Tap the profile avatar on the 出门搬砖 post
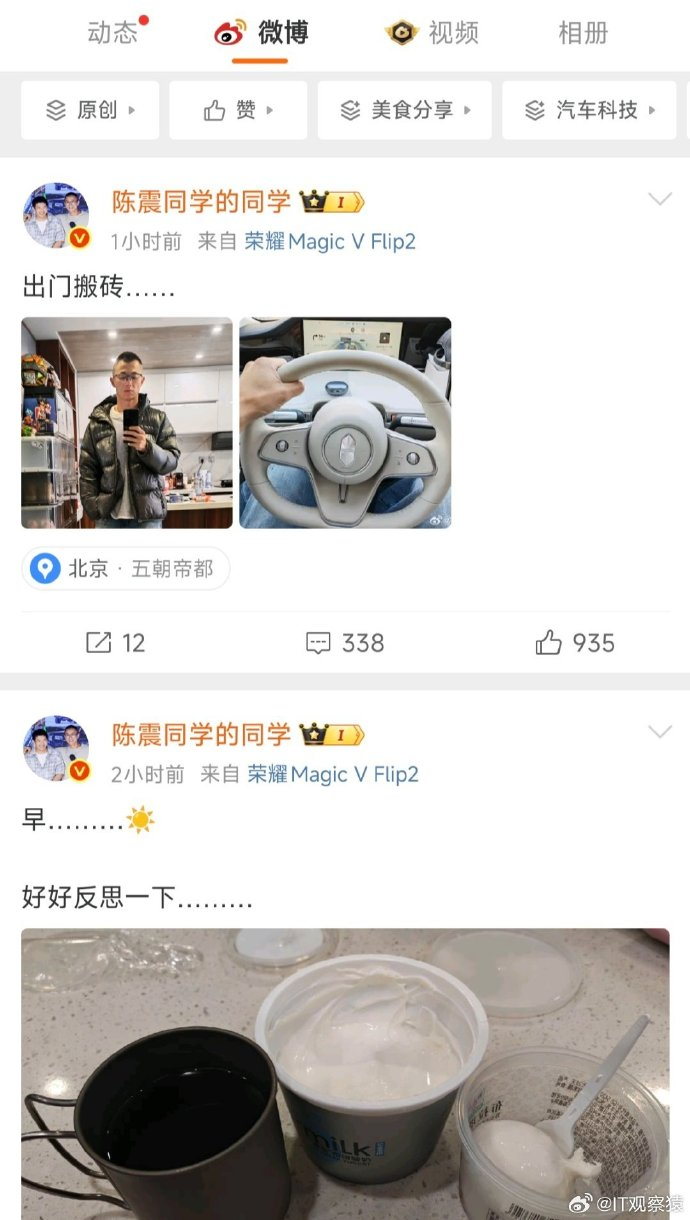The image size is (690, 1220). [56, 216]
